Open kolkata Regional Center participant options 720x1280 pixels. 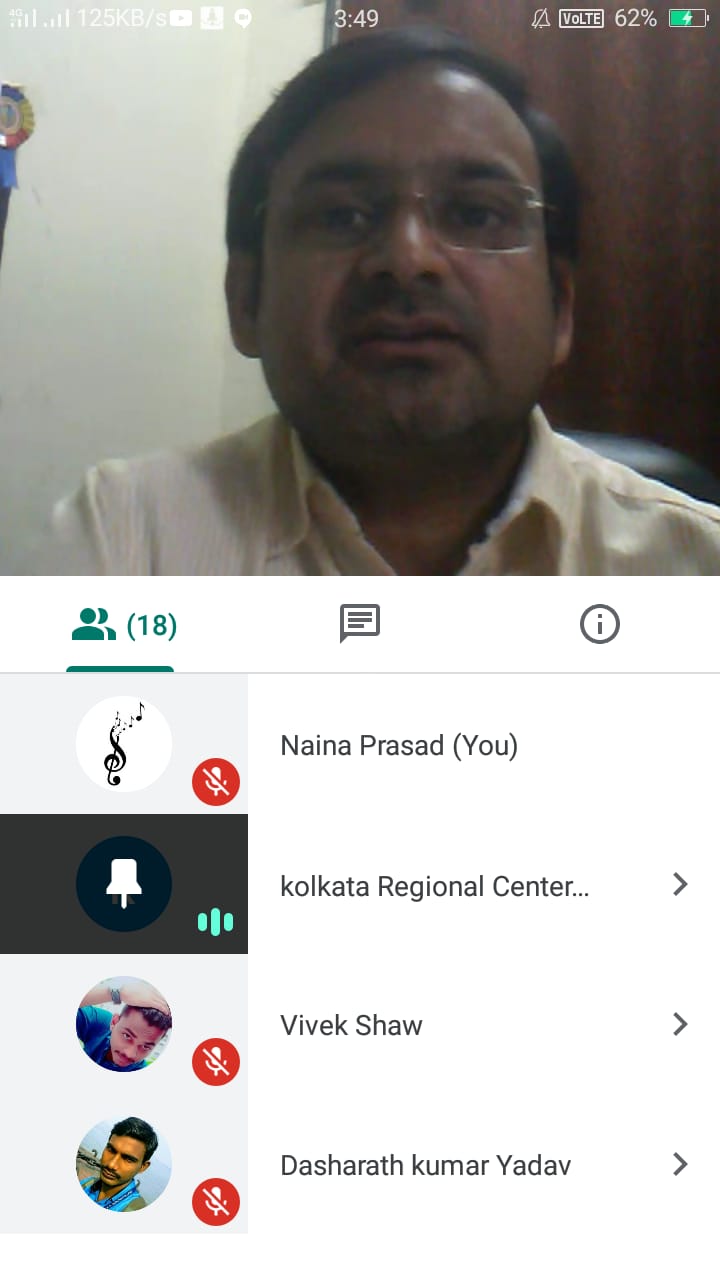tap(680, 885)
